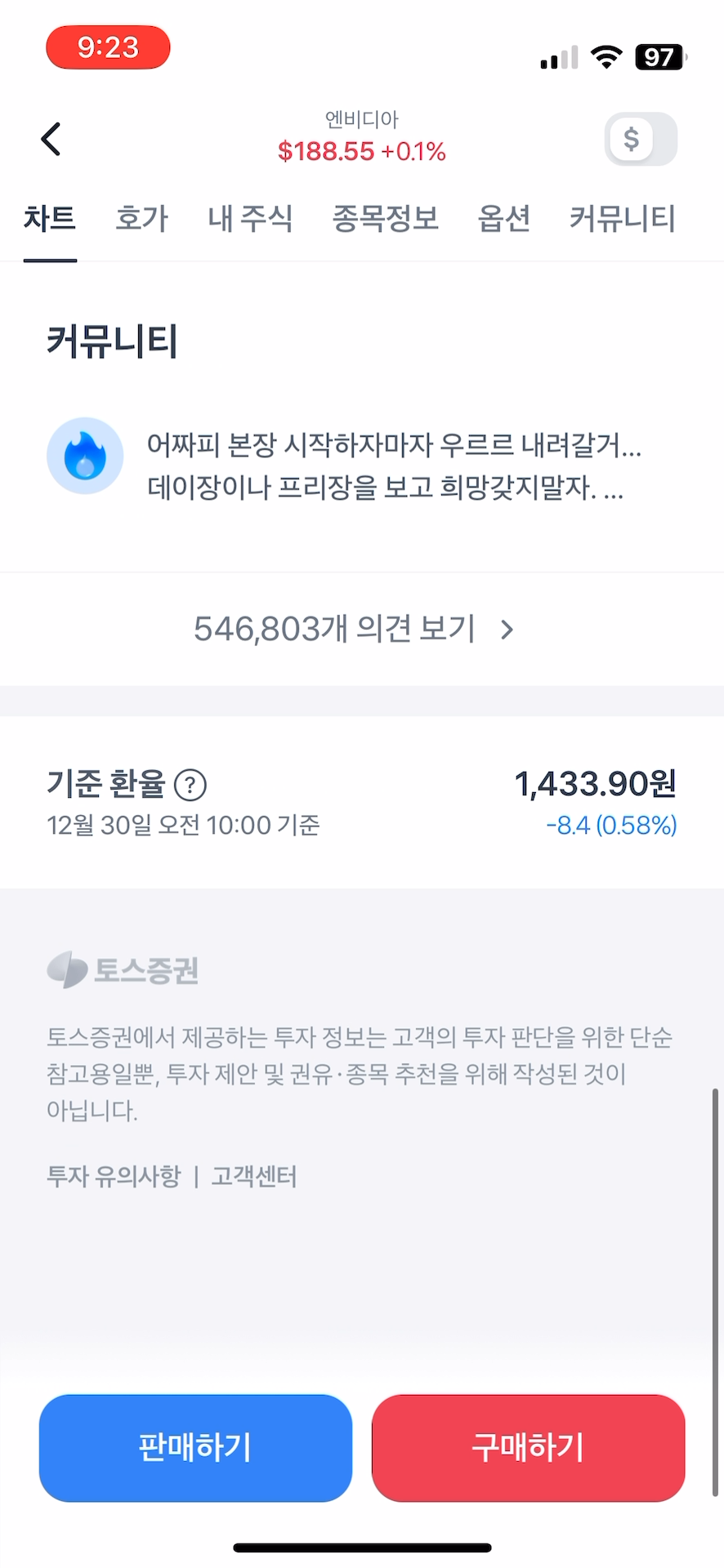This screenshot has width=724, height=1568.
Task: Switch to the 호가 tab
Action: click(x=141, y=219)
